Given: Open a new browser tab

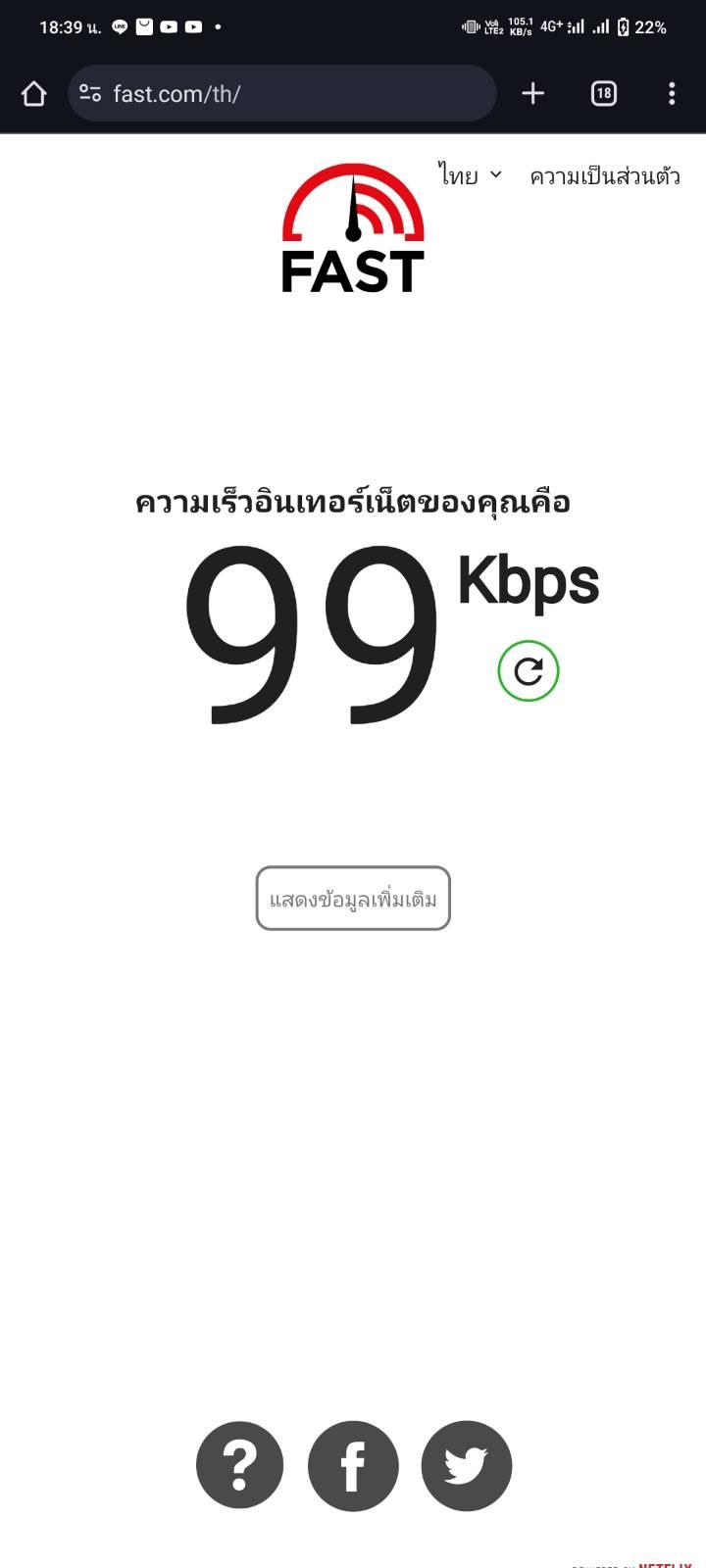Looking at the screenshot, I should tap(532, 94).
